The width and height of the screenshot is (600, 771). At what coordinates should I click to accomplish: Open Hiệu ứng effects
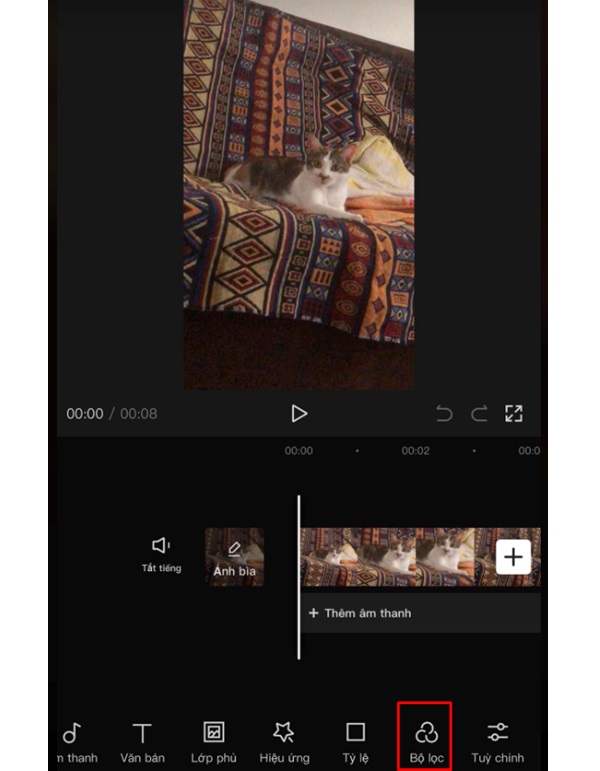coord(285,741)
